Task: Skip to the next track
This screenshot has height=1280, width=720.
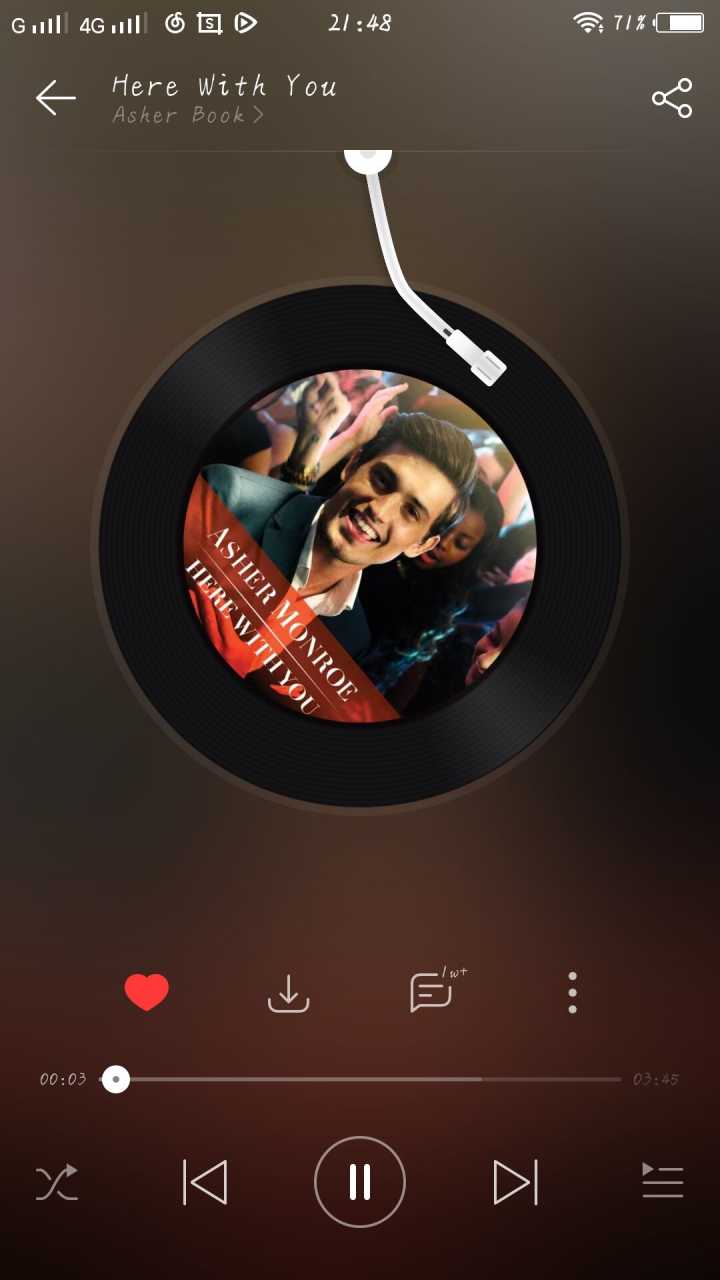Action: coord(516,1183)
